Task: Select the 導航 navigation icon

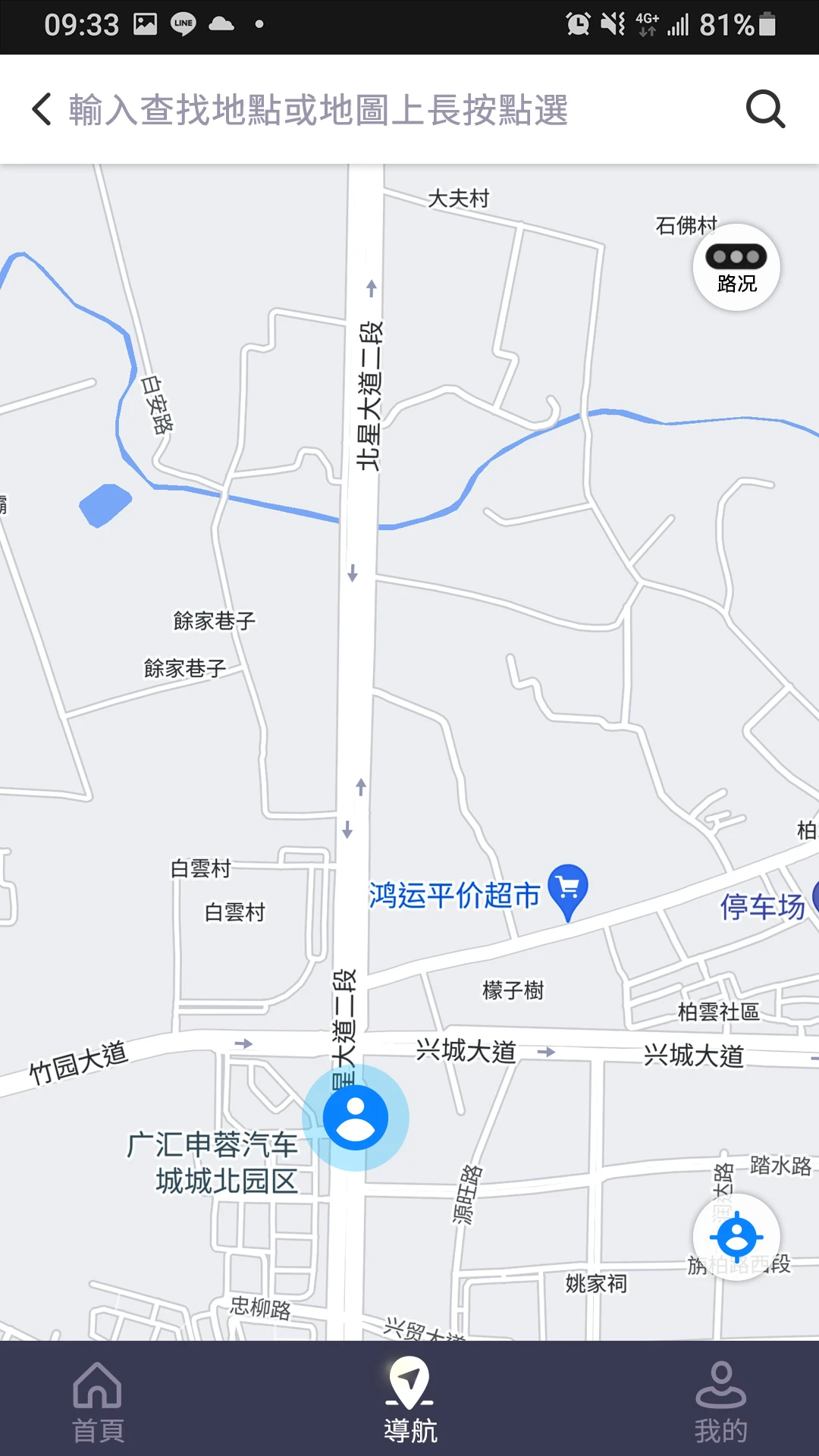Action: [x=409, y=1385]
